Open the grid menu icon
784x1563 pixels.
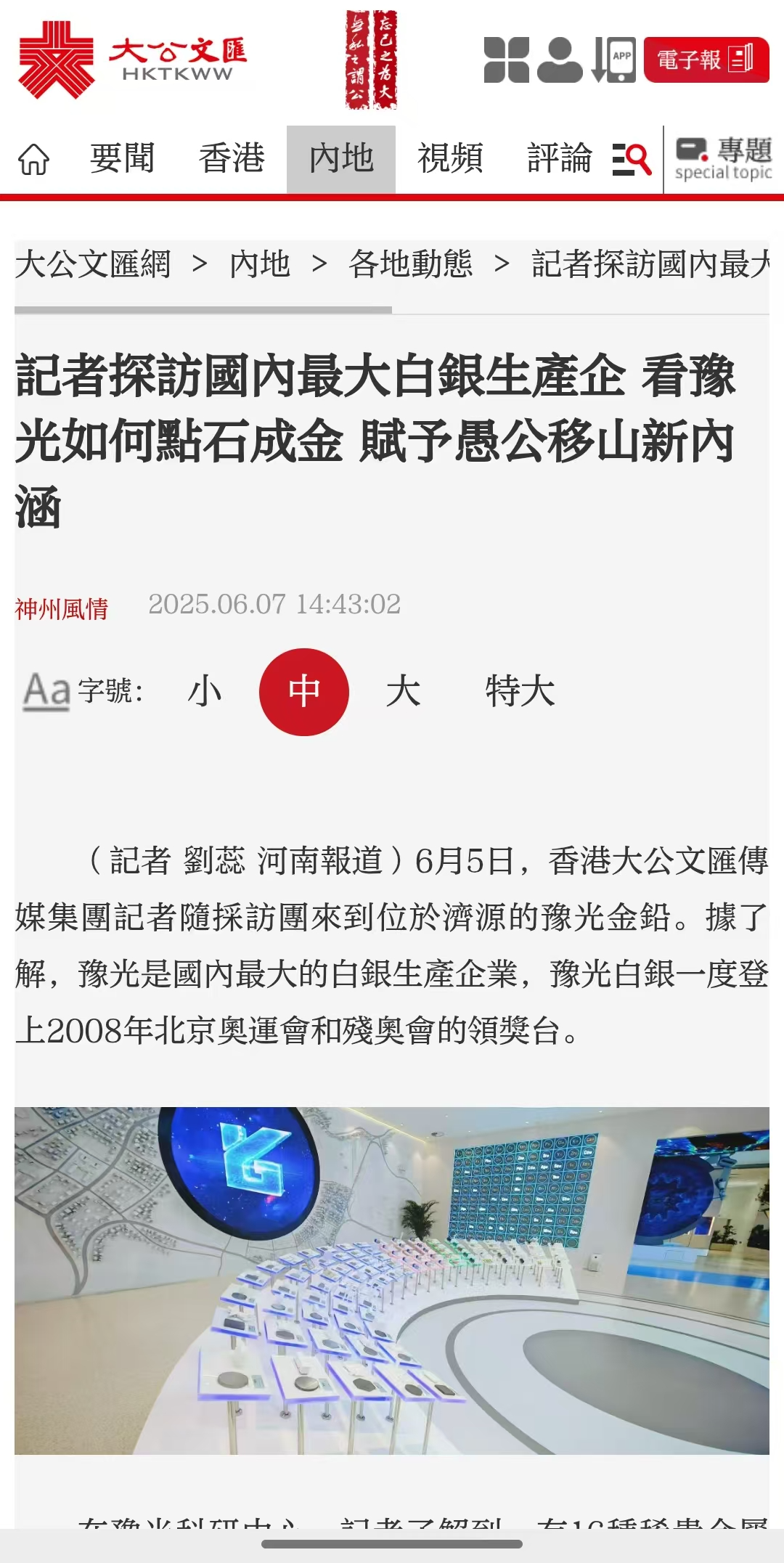click(506, 60)
